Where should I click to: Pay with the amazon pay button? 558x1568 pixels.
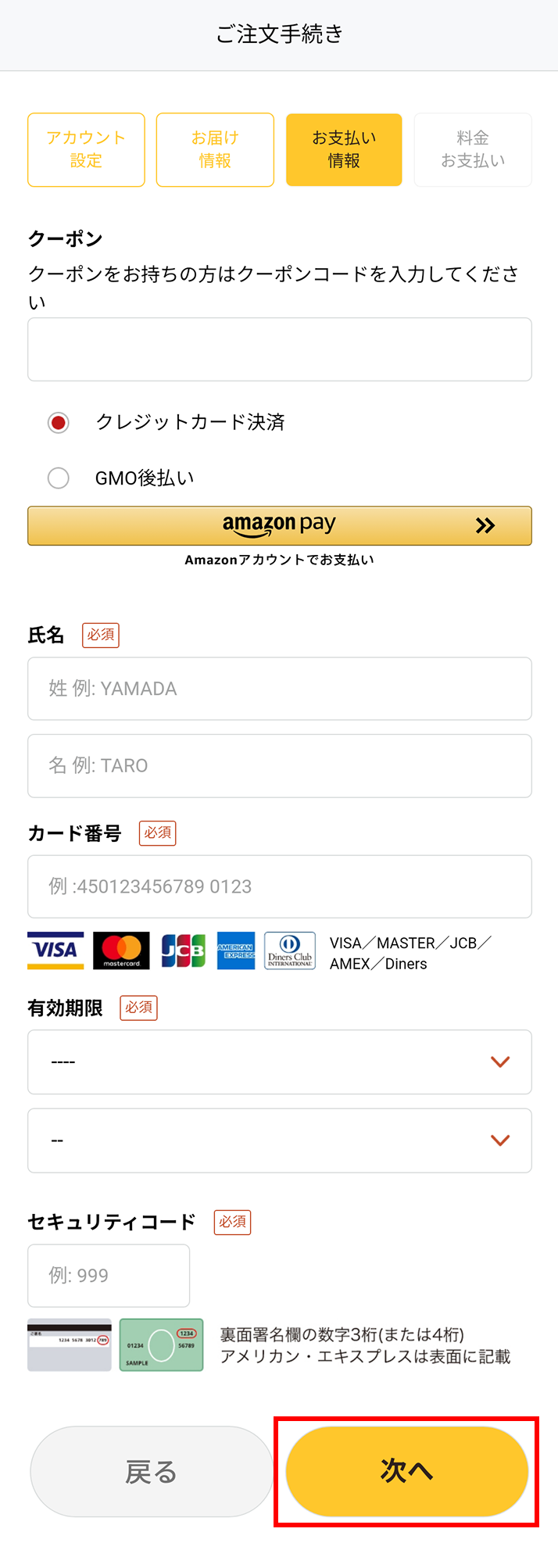pos(279,525)
